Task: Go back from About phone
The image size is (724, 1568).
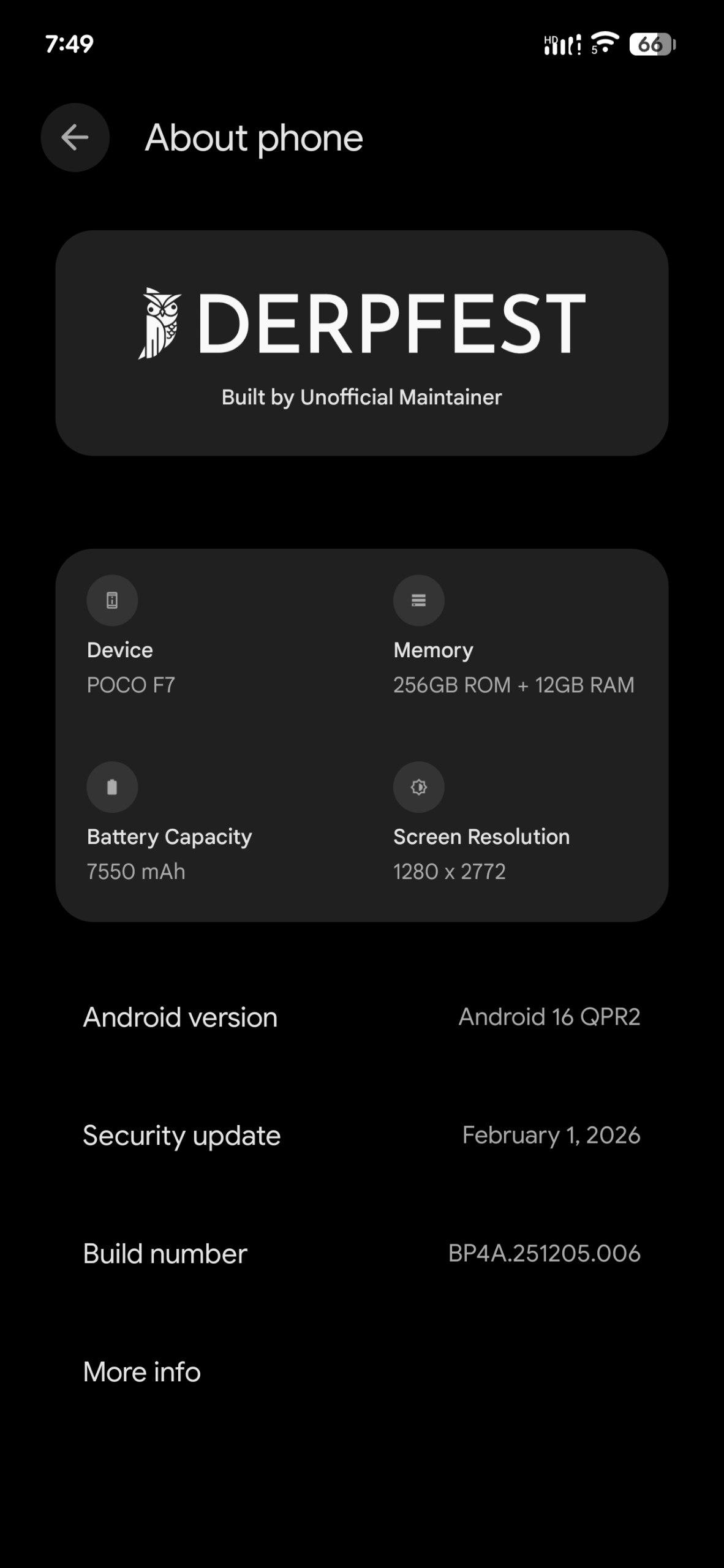Action: tap(75, 137)
